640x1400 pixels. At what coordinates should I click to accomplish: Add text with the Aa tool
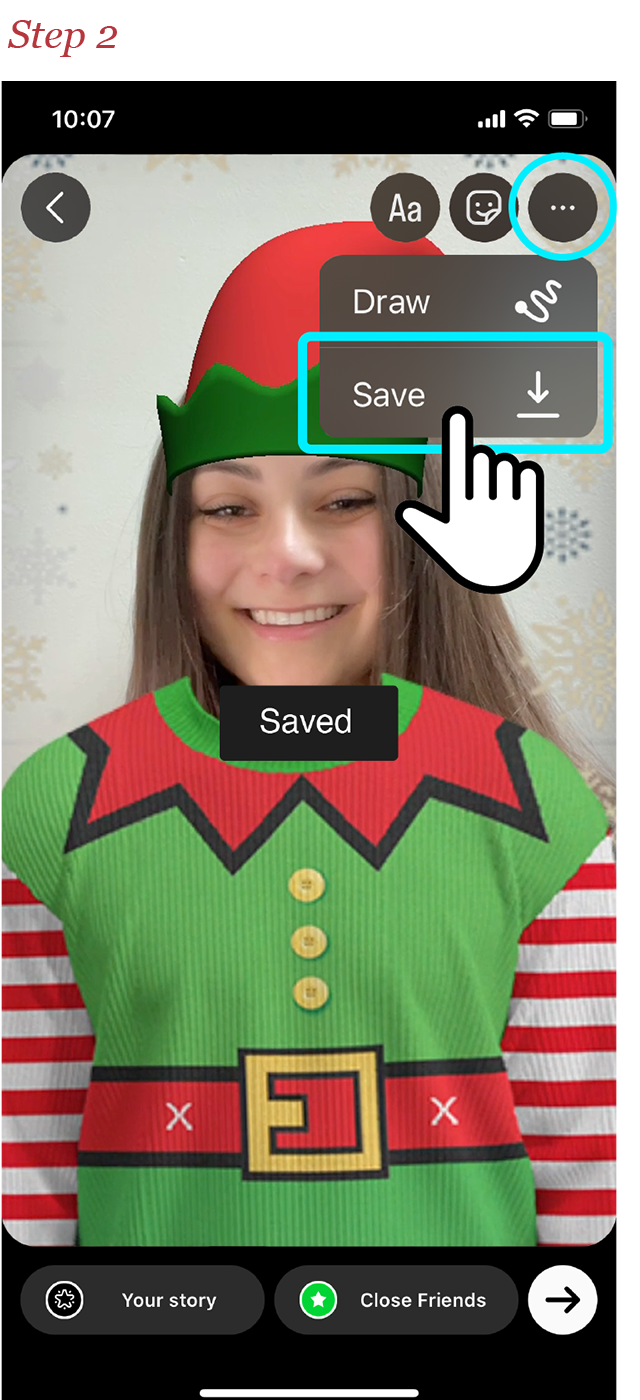tap(405, 209)
